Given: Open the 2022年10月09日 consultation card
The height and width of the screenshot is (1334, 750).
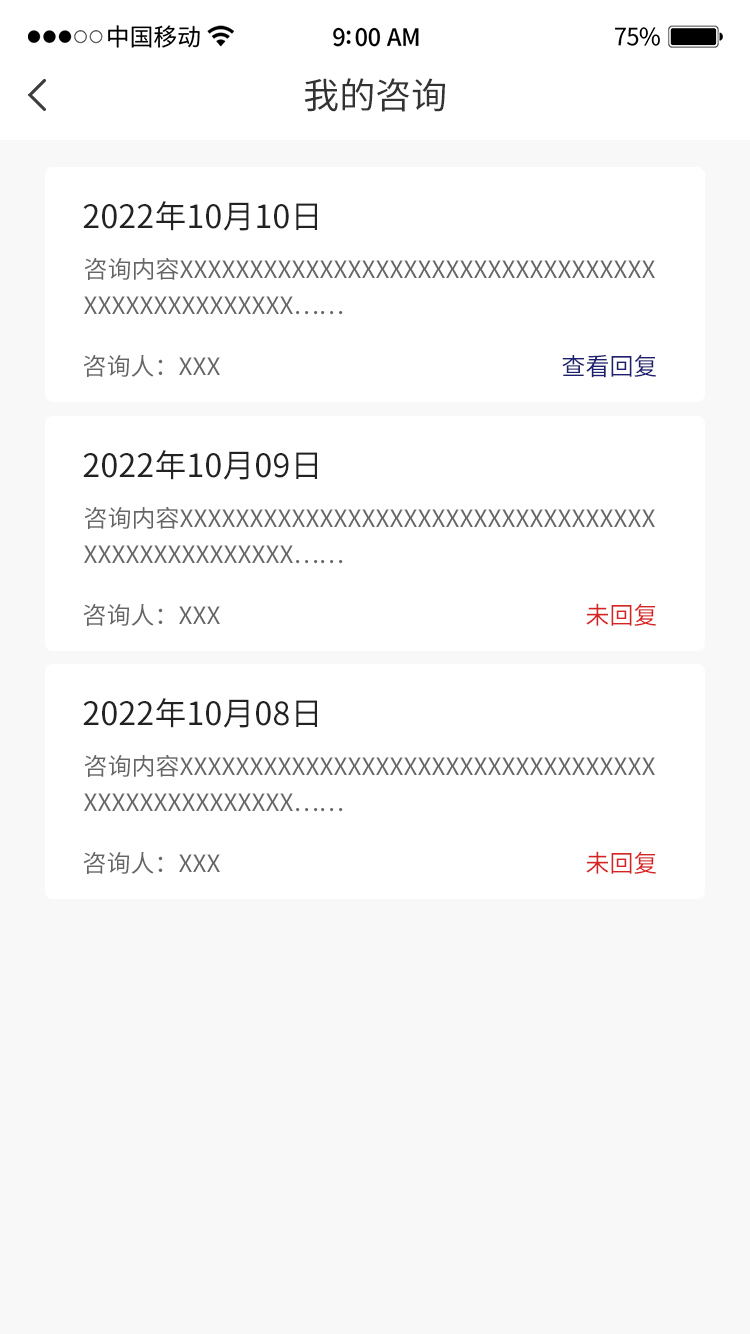Looking at the screenshot, I should click(374, 532).
